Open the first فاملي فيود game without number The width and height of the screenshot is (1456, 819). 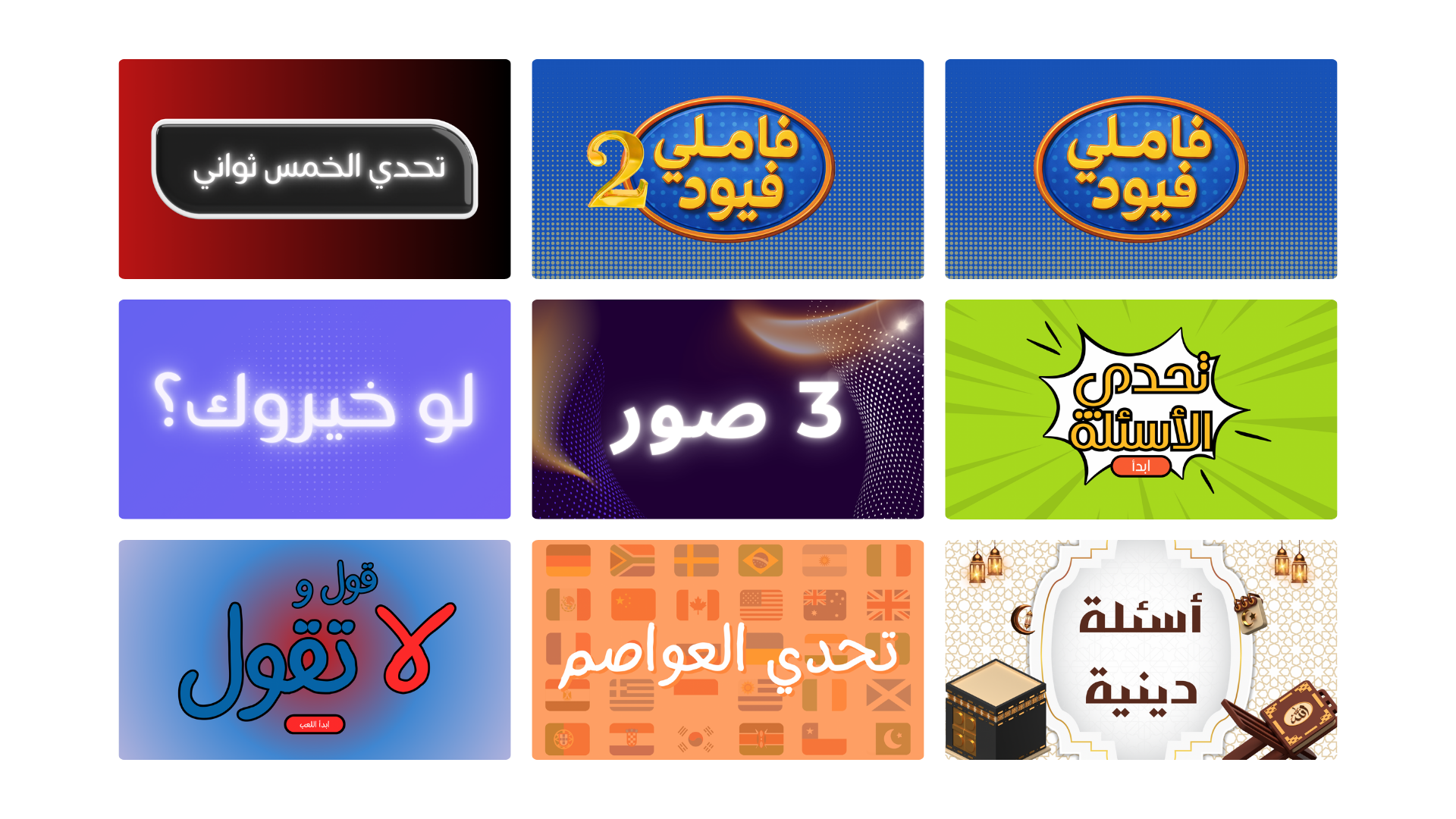pos(1141,168)
